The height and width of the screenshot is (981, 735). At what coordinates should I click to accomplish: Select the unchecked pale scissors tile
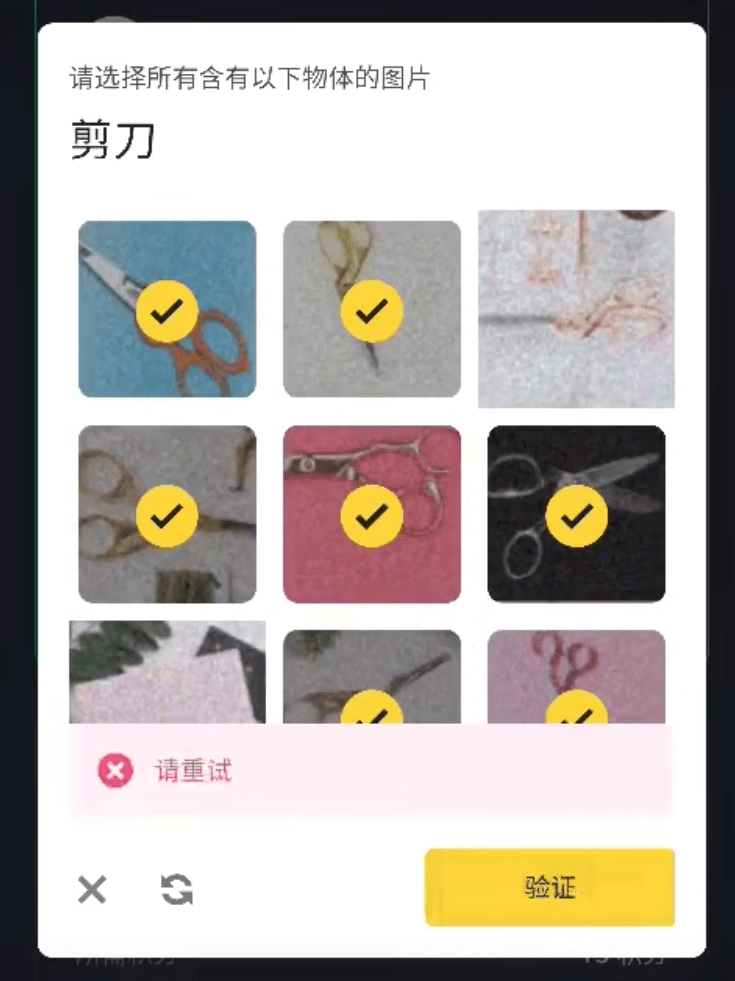(576, 309)
